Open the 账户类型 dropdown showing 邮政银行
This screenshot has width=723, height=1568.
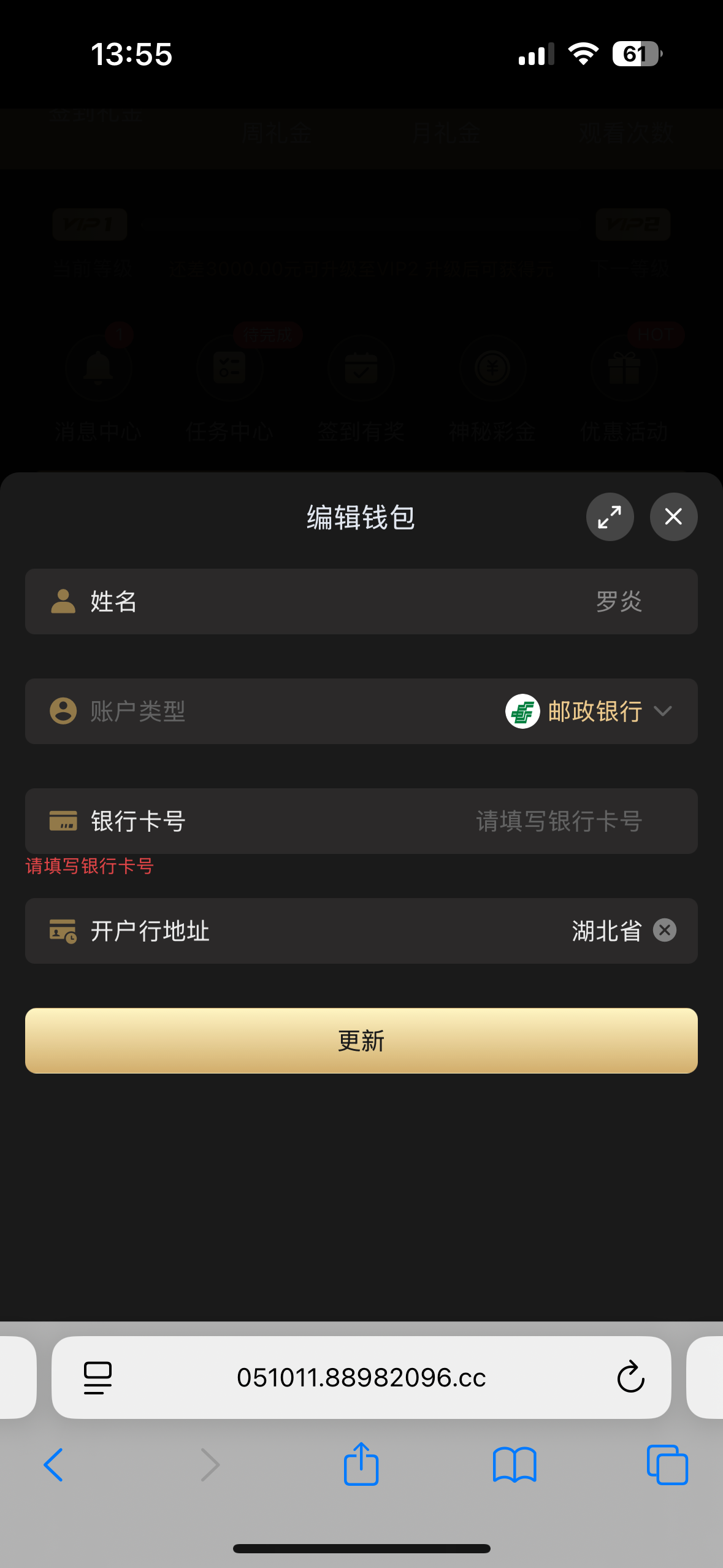pos(361,711)
